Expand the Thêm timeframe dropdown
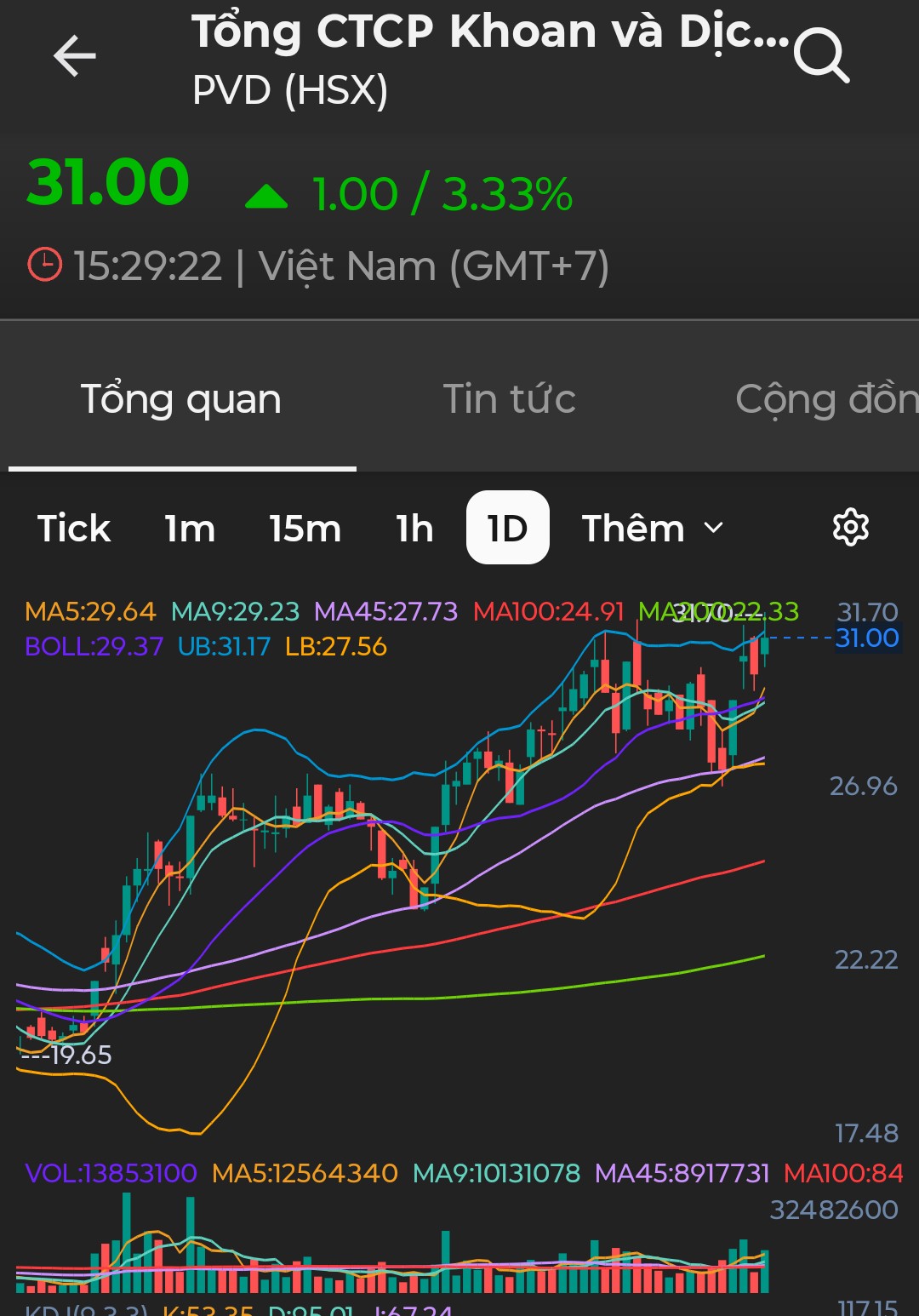 point(652,529)
